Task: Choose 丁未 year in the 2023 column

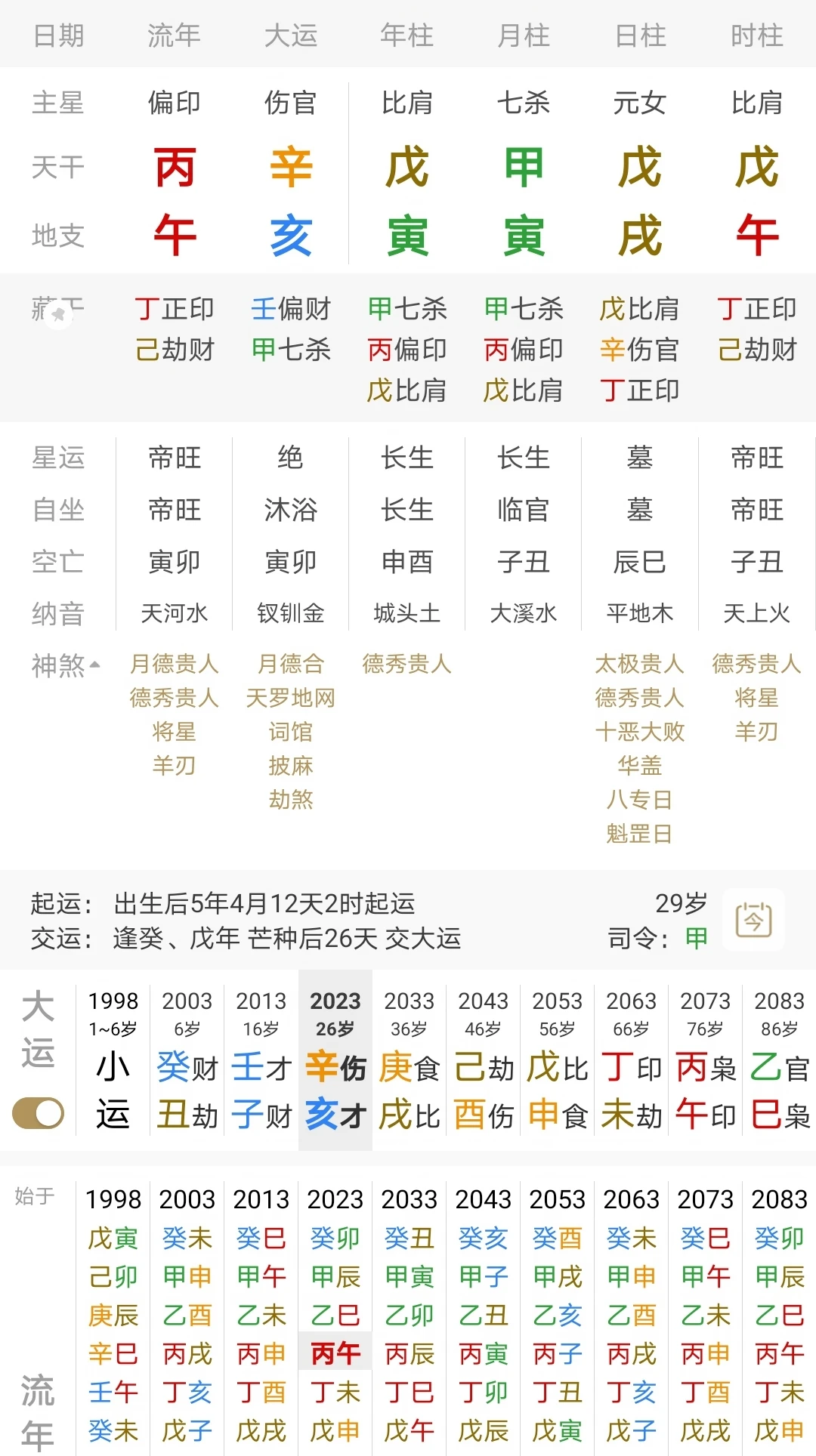Action: 335,1392
